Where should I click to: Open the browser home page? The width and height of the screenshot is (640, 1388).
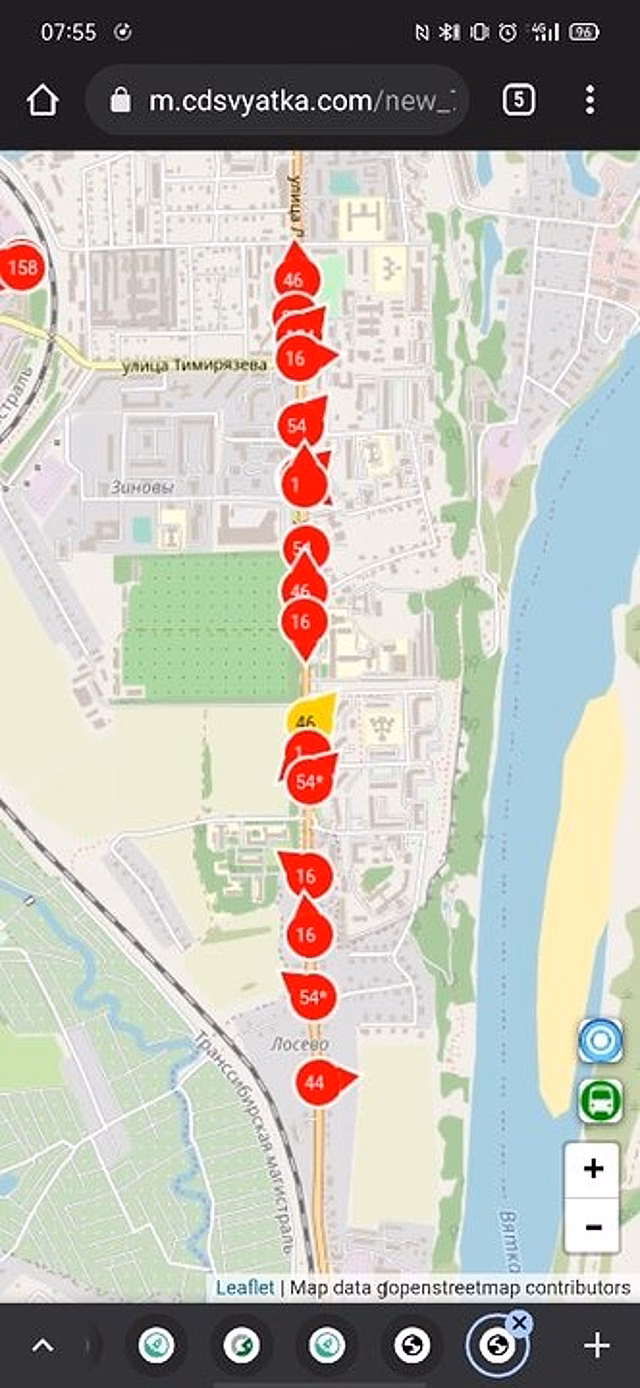[x=43, y=100]
